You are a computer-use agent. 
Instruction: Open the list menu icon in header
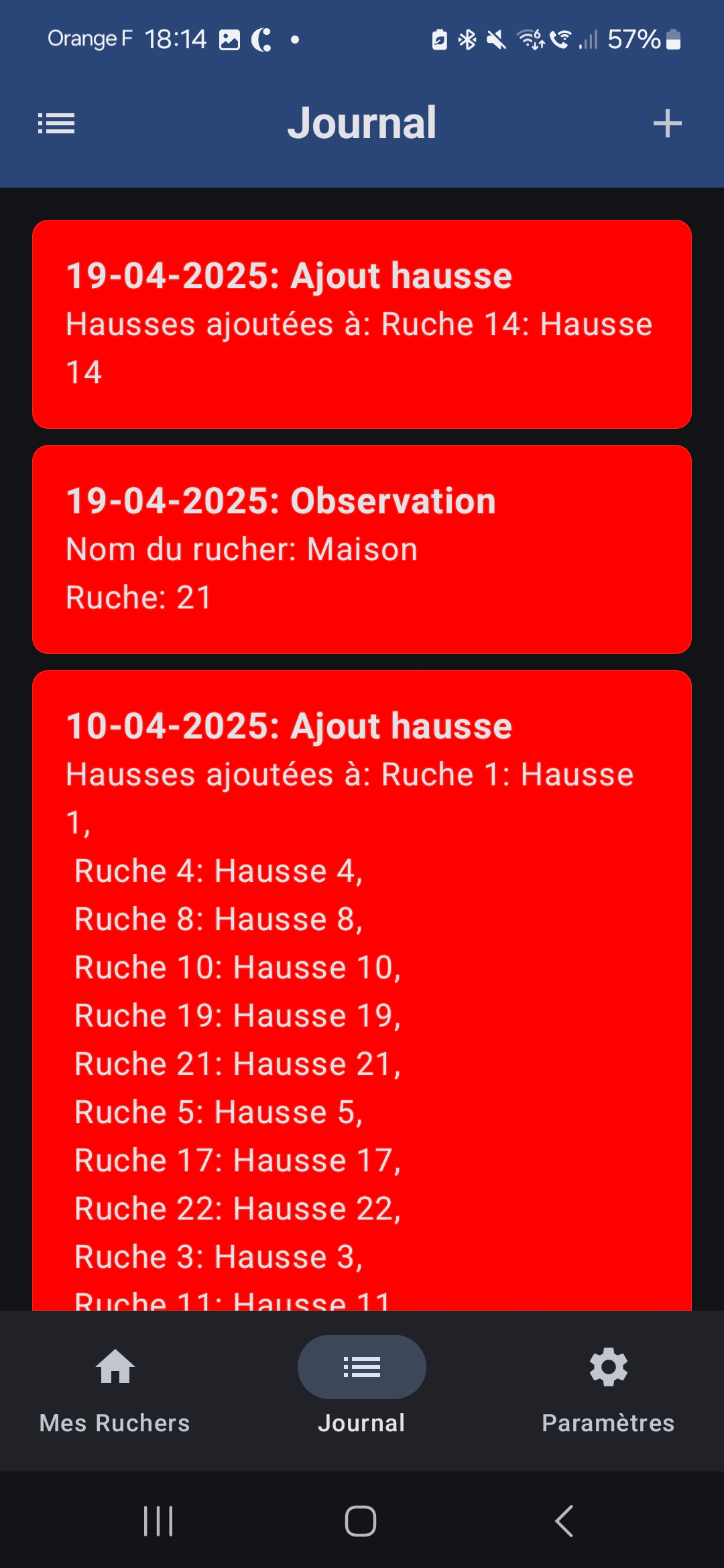tap(56, 124)
